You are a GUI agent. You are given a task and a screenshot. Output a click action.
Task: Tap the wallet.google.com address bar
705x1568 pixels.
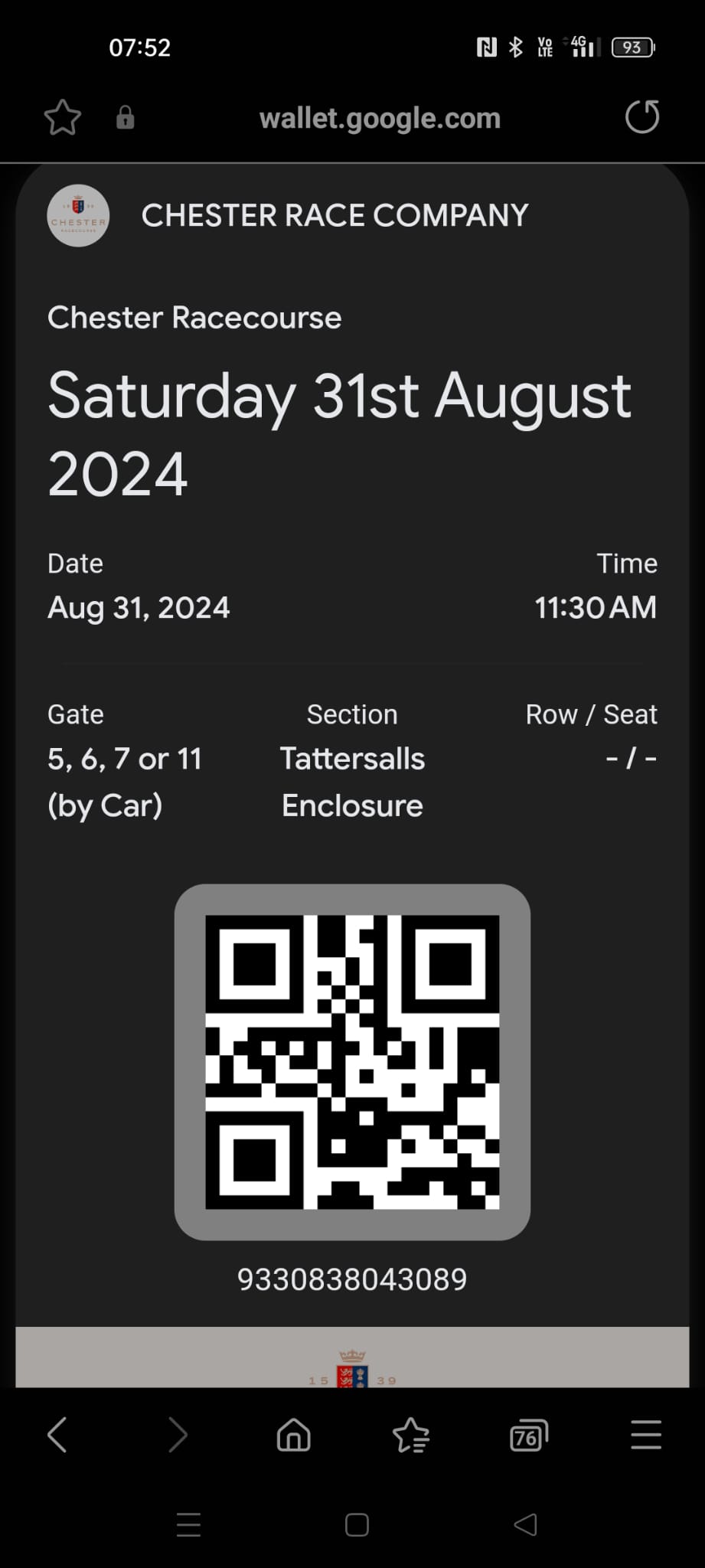pos(380,119)
